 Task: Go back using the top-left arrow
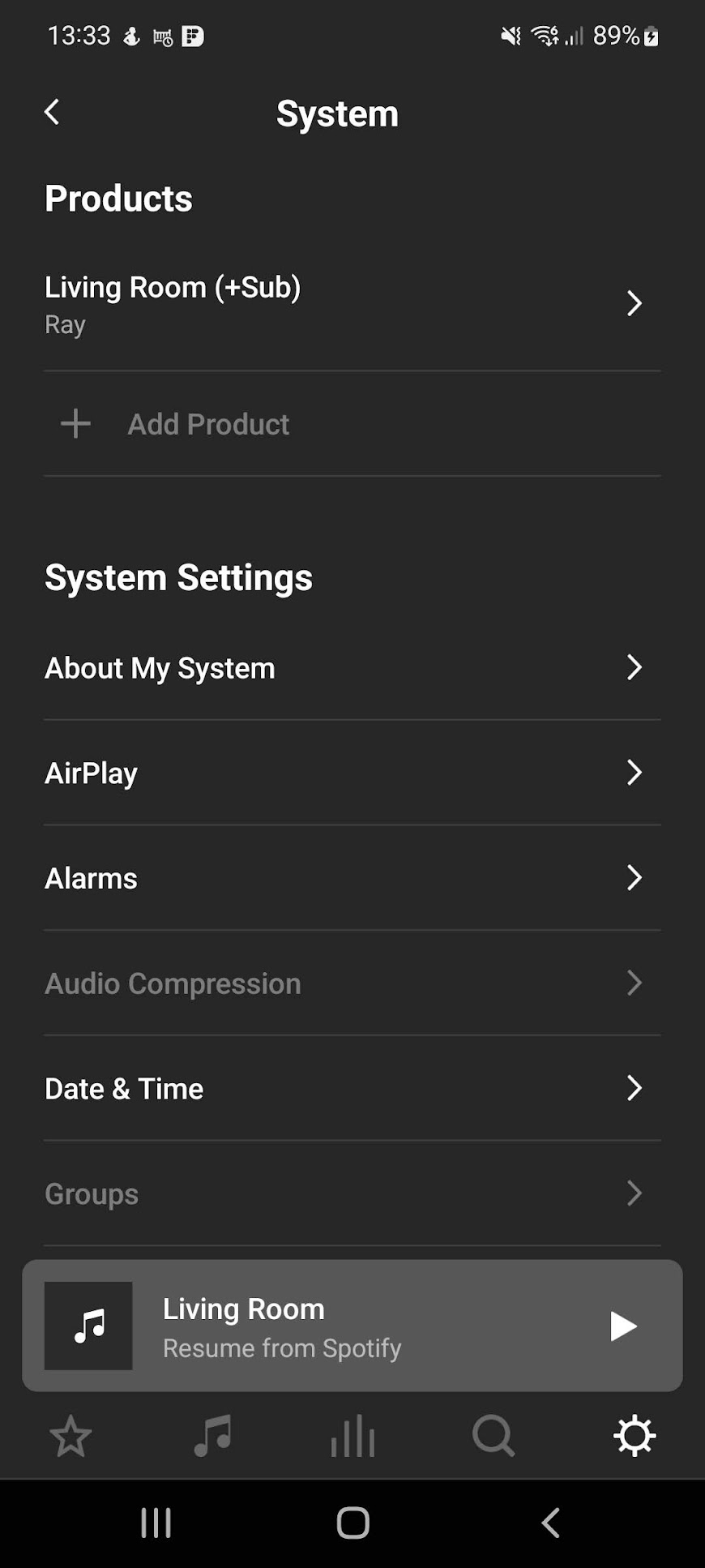(x=52, y=113)
